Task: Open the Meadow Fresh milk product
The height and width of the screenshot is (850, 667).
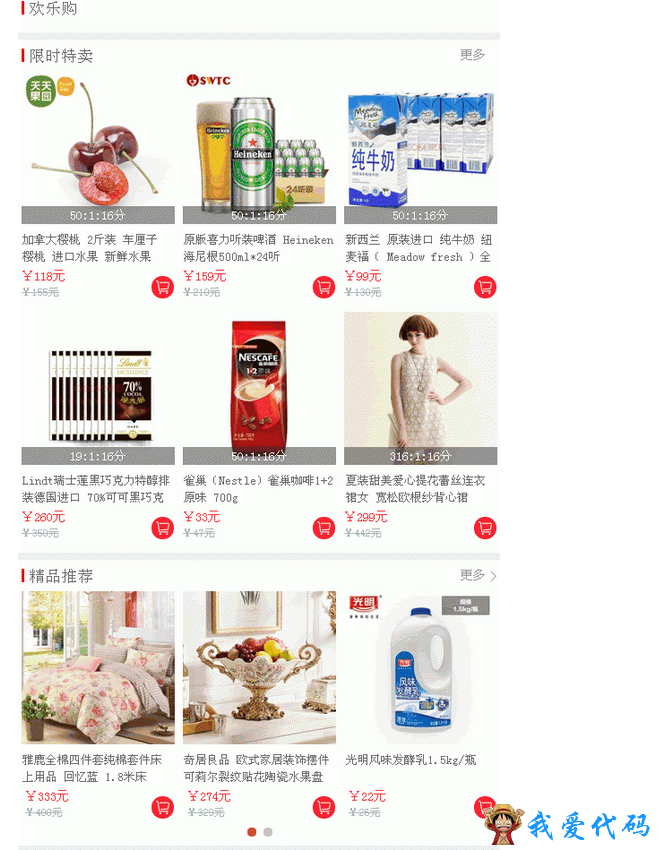Action: tap(420, 145)
